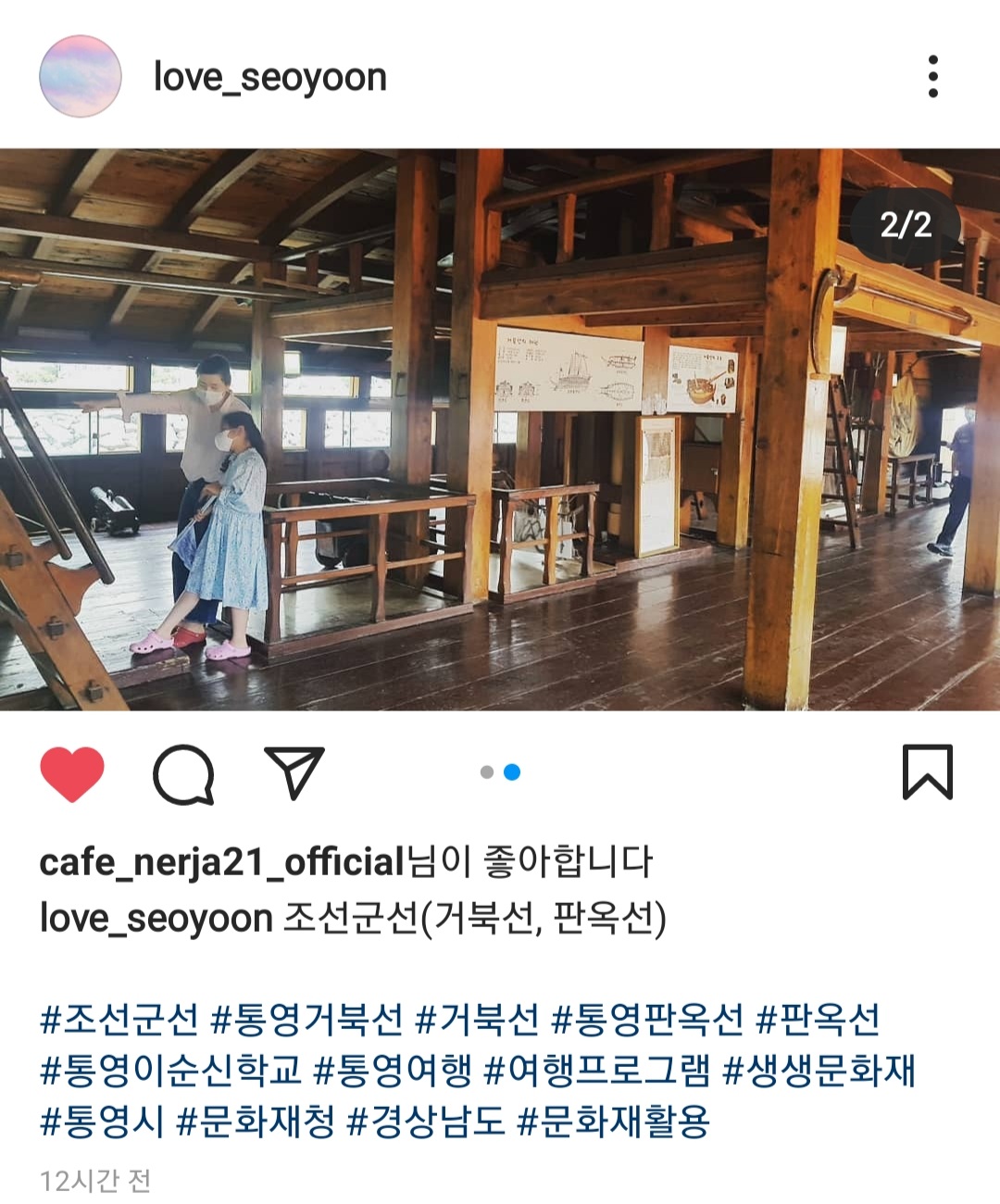Open hashtag #조선군선
This screenshot has height=1204, width=1000.
[x=119, y=1020]
